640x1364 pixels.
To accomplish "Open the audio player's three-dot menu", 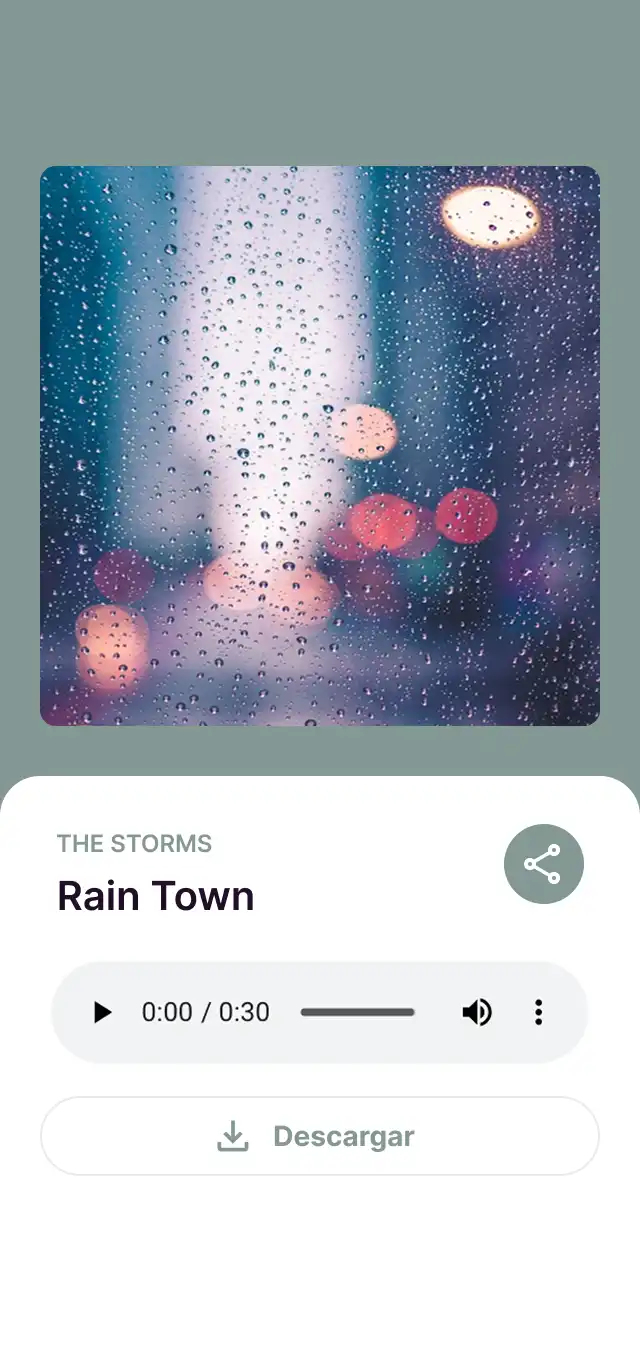I will point(538,1012).
